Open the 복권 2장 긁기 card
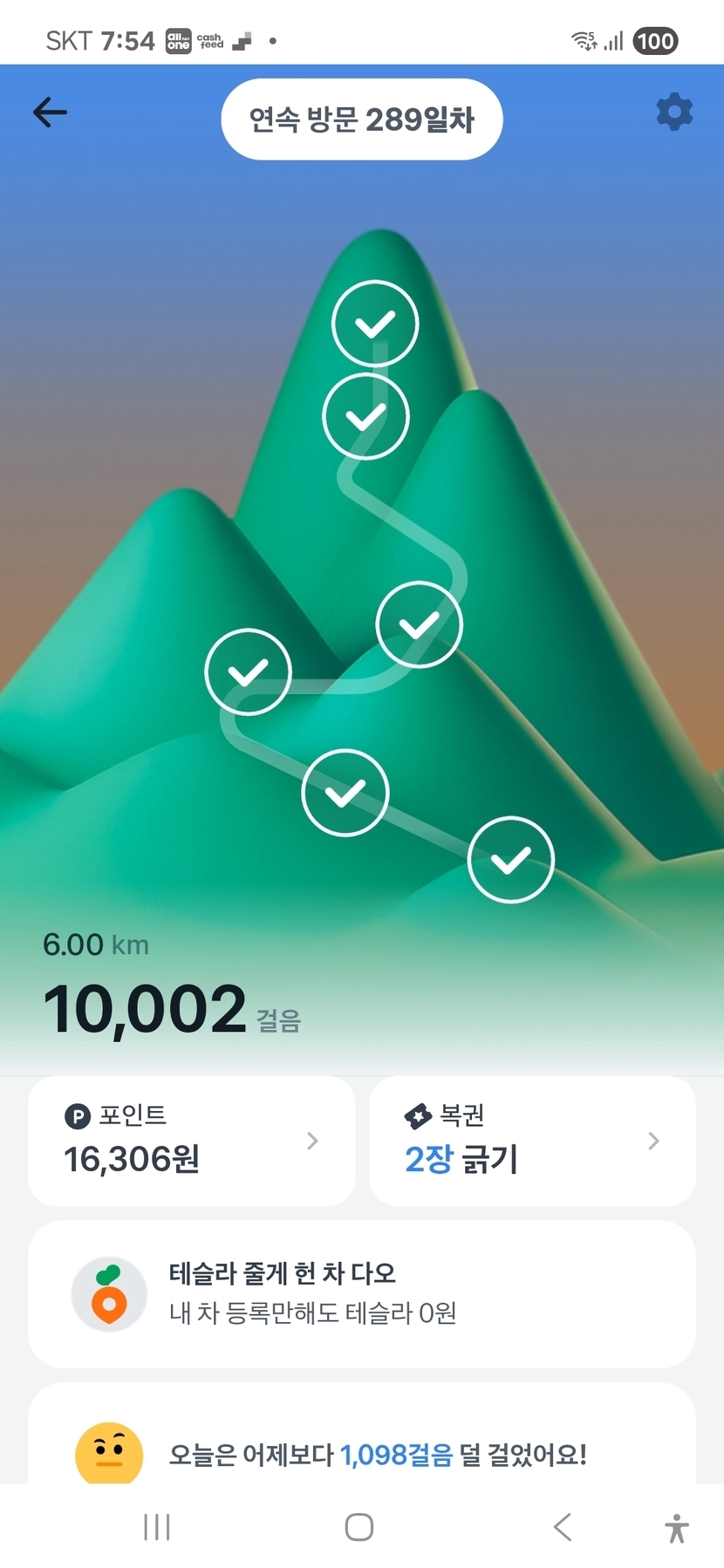The width and height of the screenshot is (724, 1568). click(532, 1140)
